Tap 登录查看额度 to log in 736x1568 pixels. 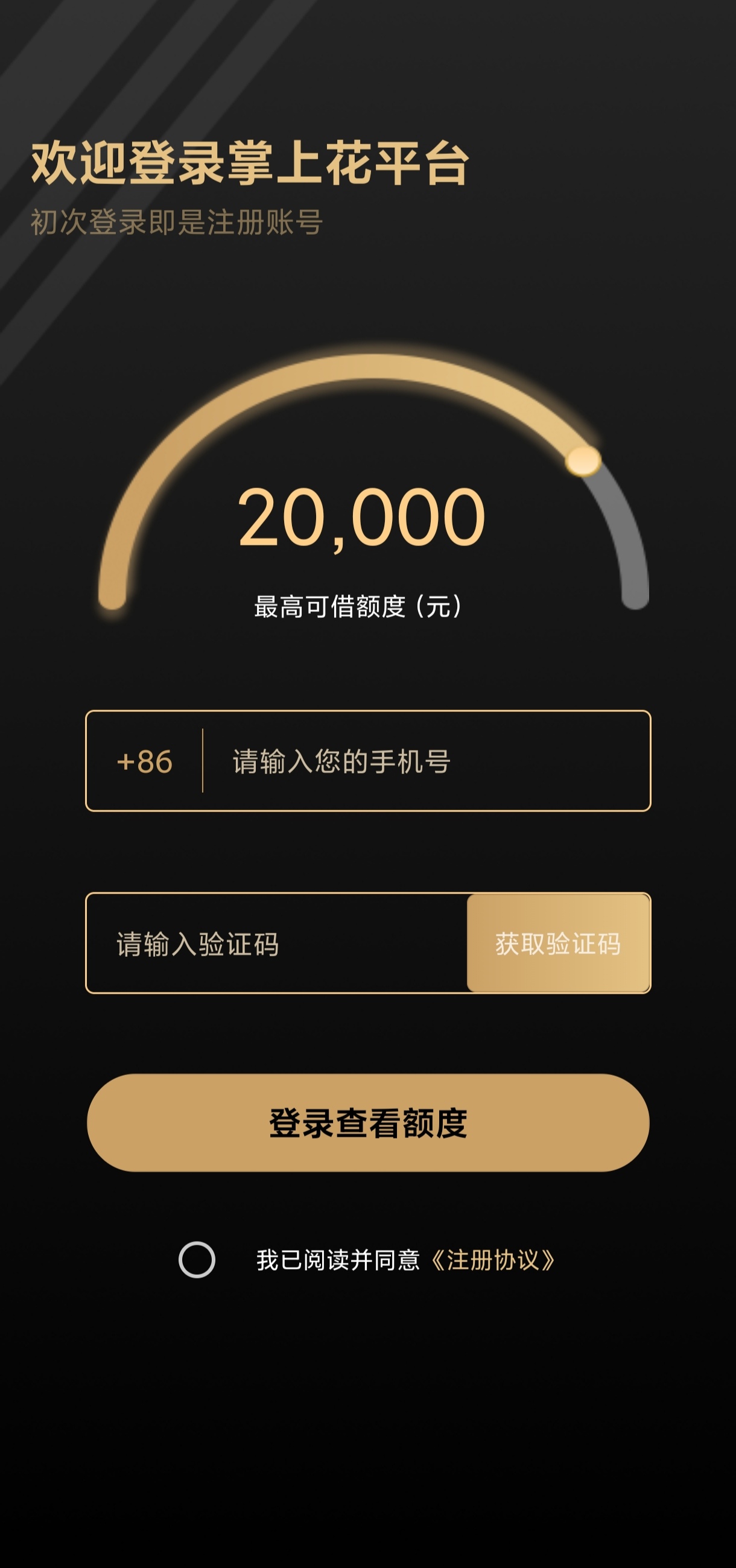(x=367, y=1123)
